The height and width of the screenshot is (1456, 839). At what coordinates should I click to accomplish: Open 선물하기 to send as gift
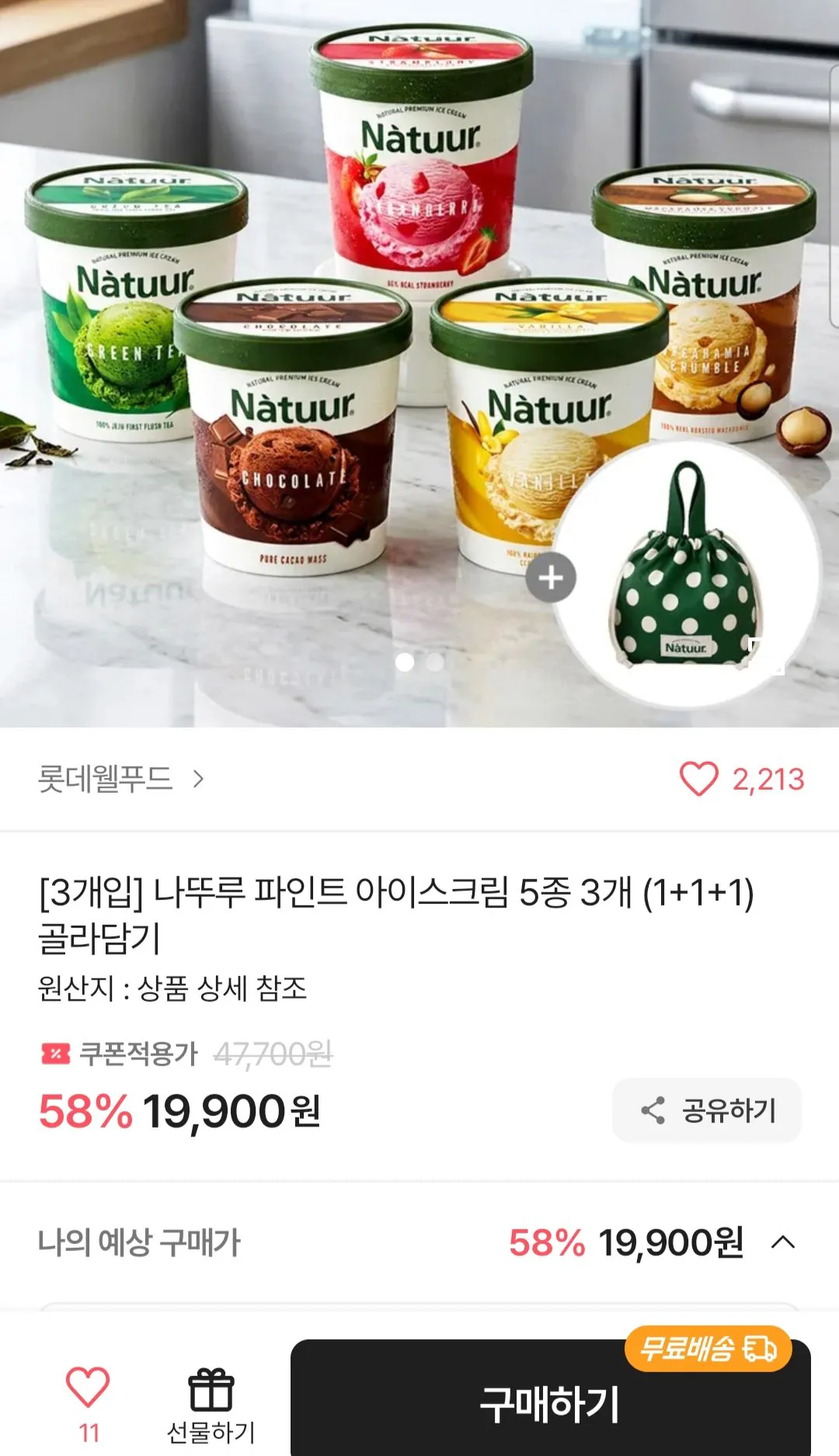[211, 1406]
